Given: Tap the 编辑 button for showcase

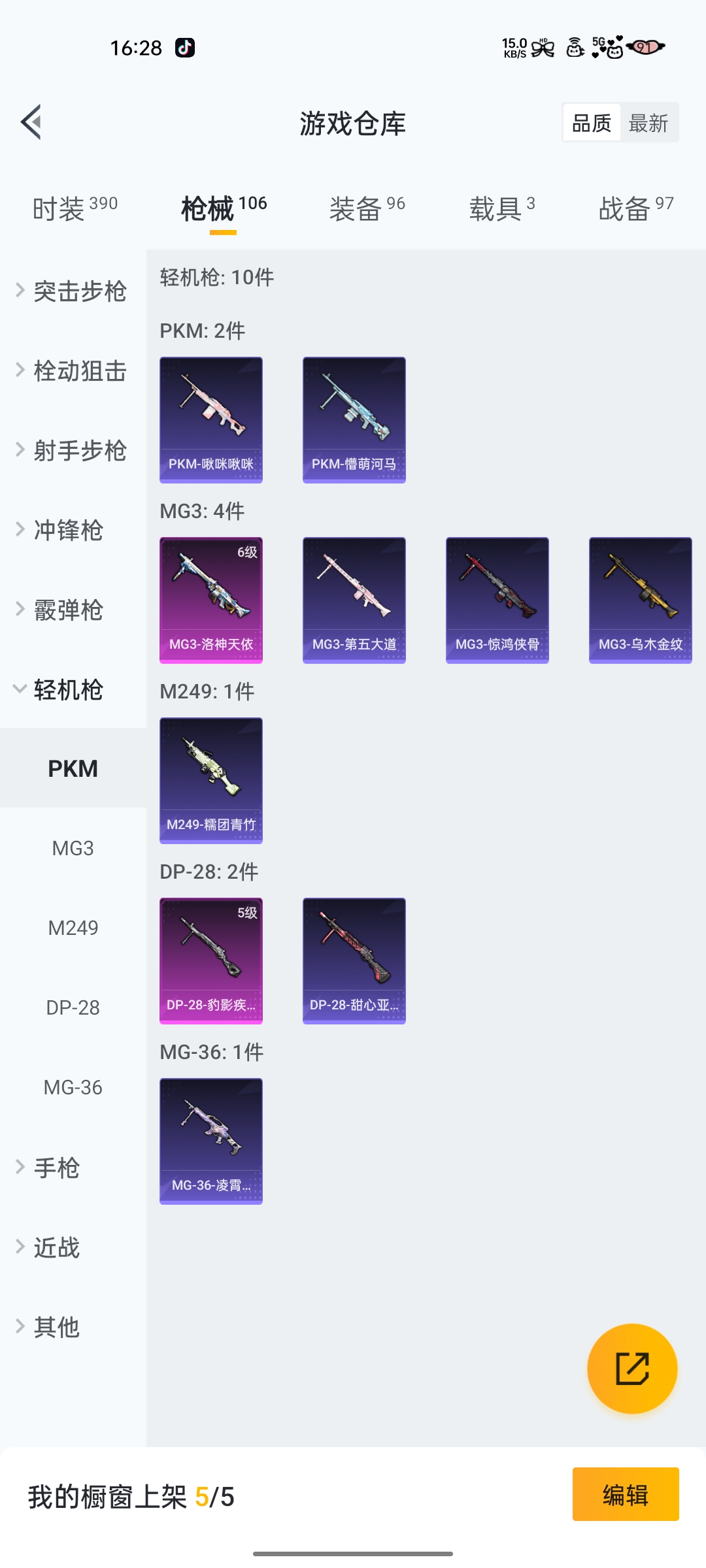Looking at the screenshot, I should point(625,1494).
